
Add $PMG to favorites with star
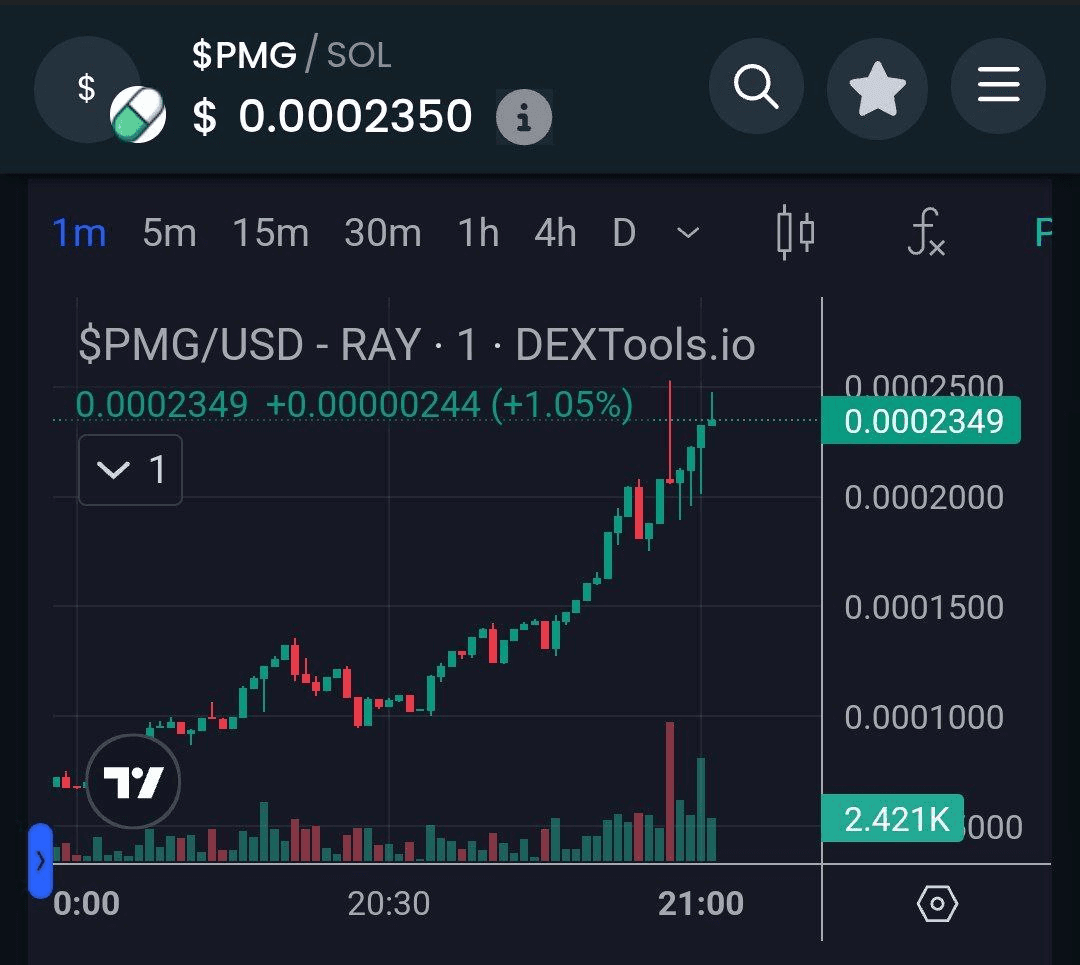[x=877, y=88]
